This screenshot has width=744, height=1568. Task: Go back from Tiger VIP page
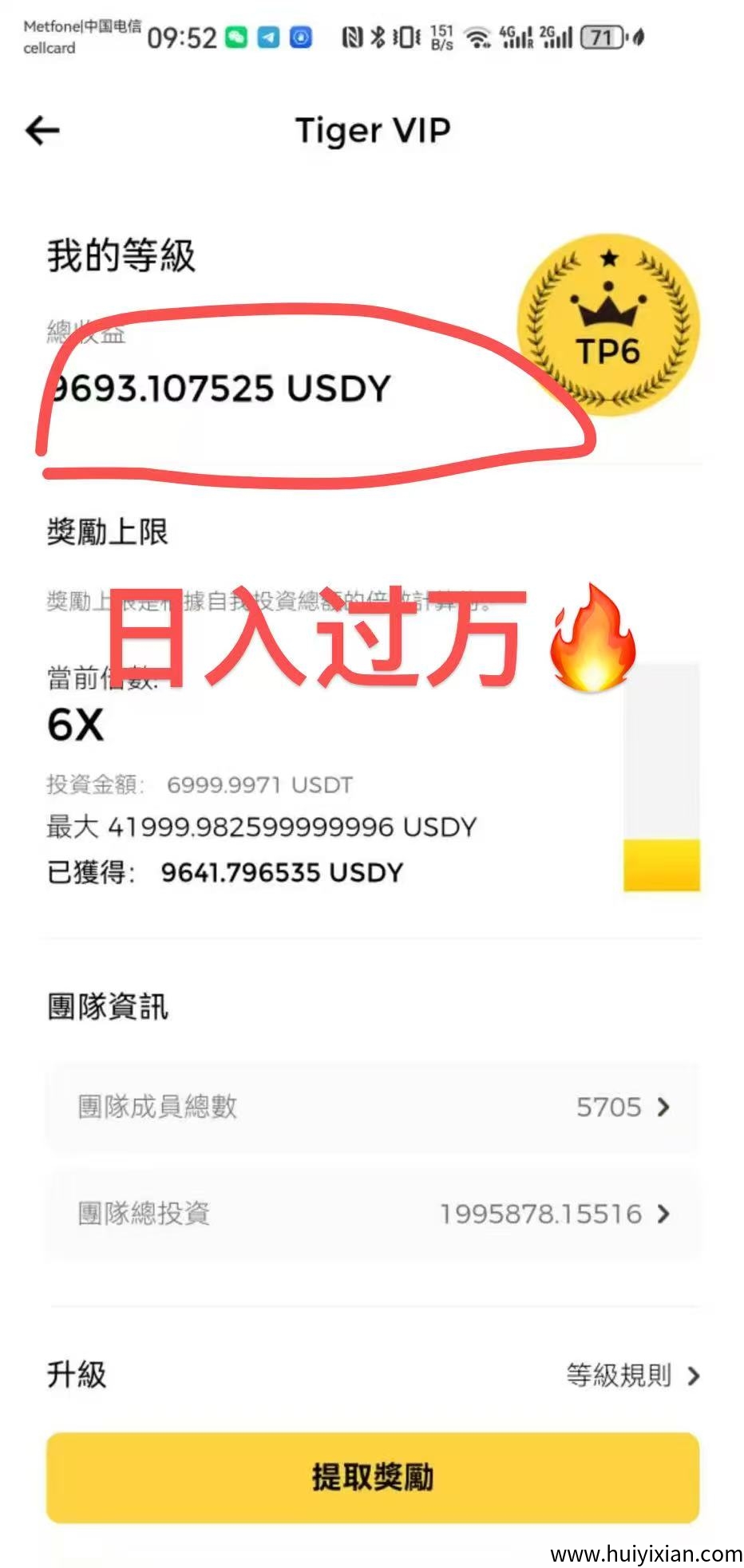click(x=43, y=131)
